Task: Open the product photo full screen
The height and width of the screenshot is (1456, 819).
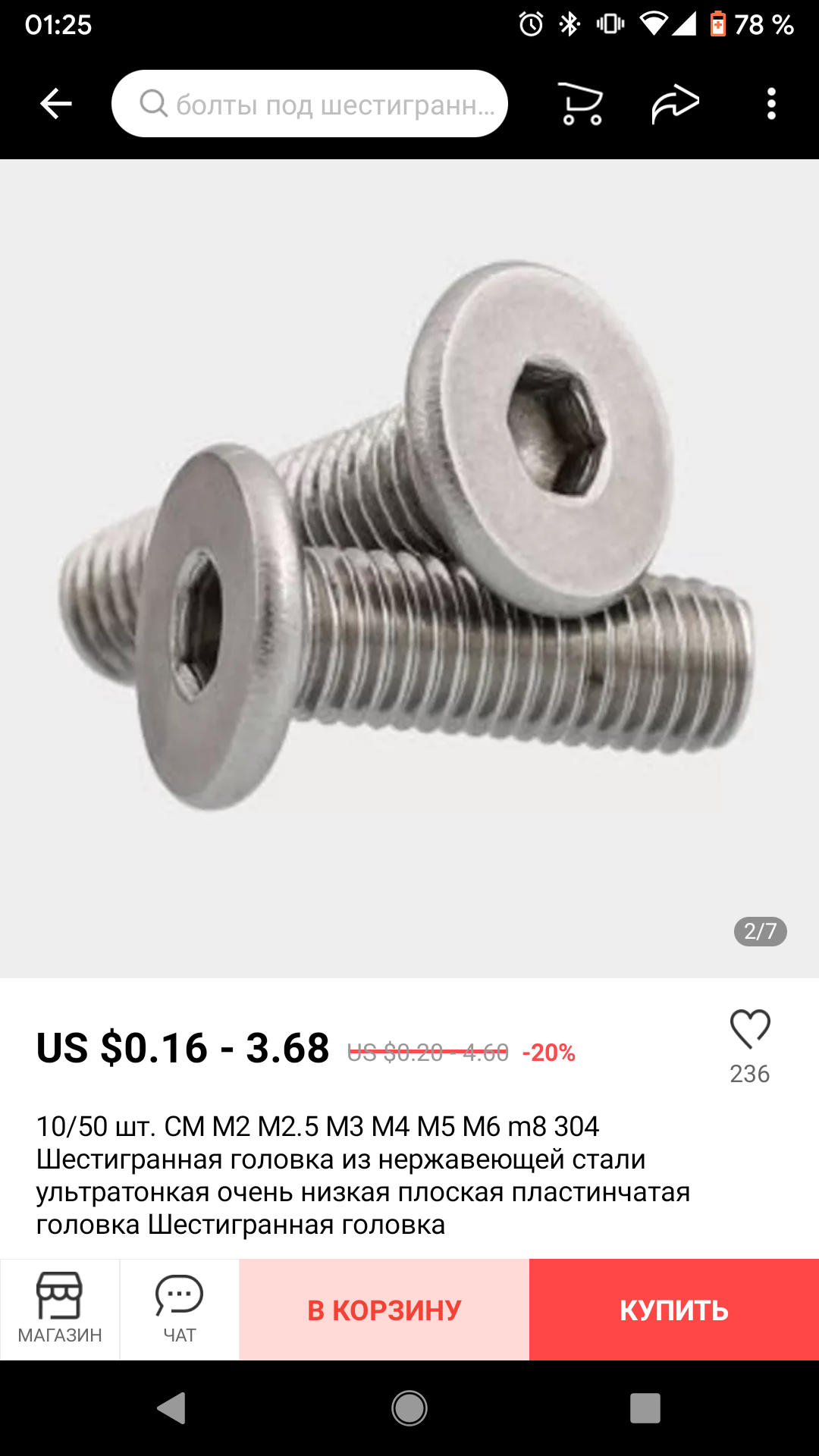Action: 409,569
